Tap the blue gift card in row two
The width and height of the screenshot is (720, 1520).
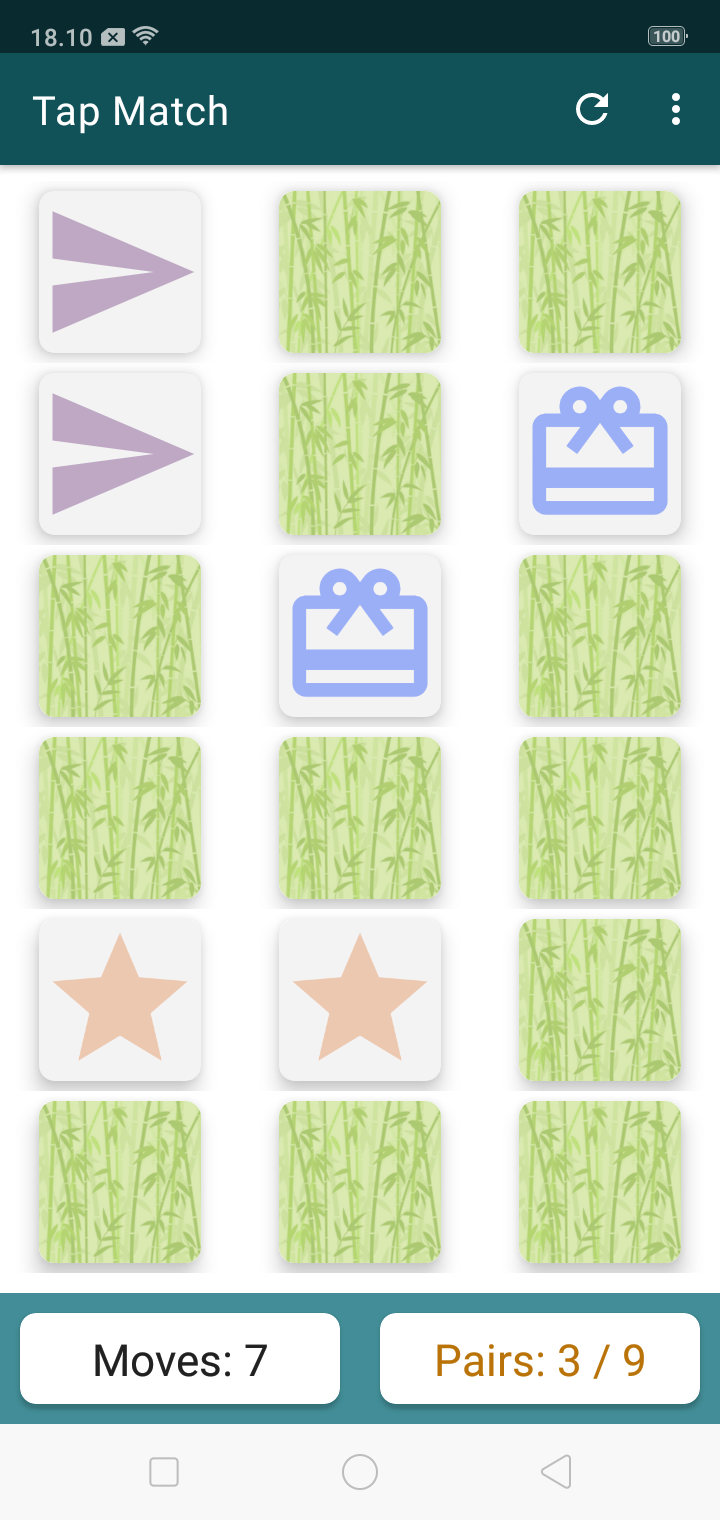599,453
